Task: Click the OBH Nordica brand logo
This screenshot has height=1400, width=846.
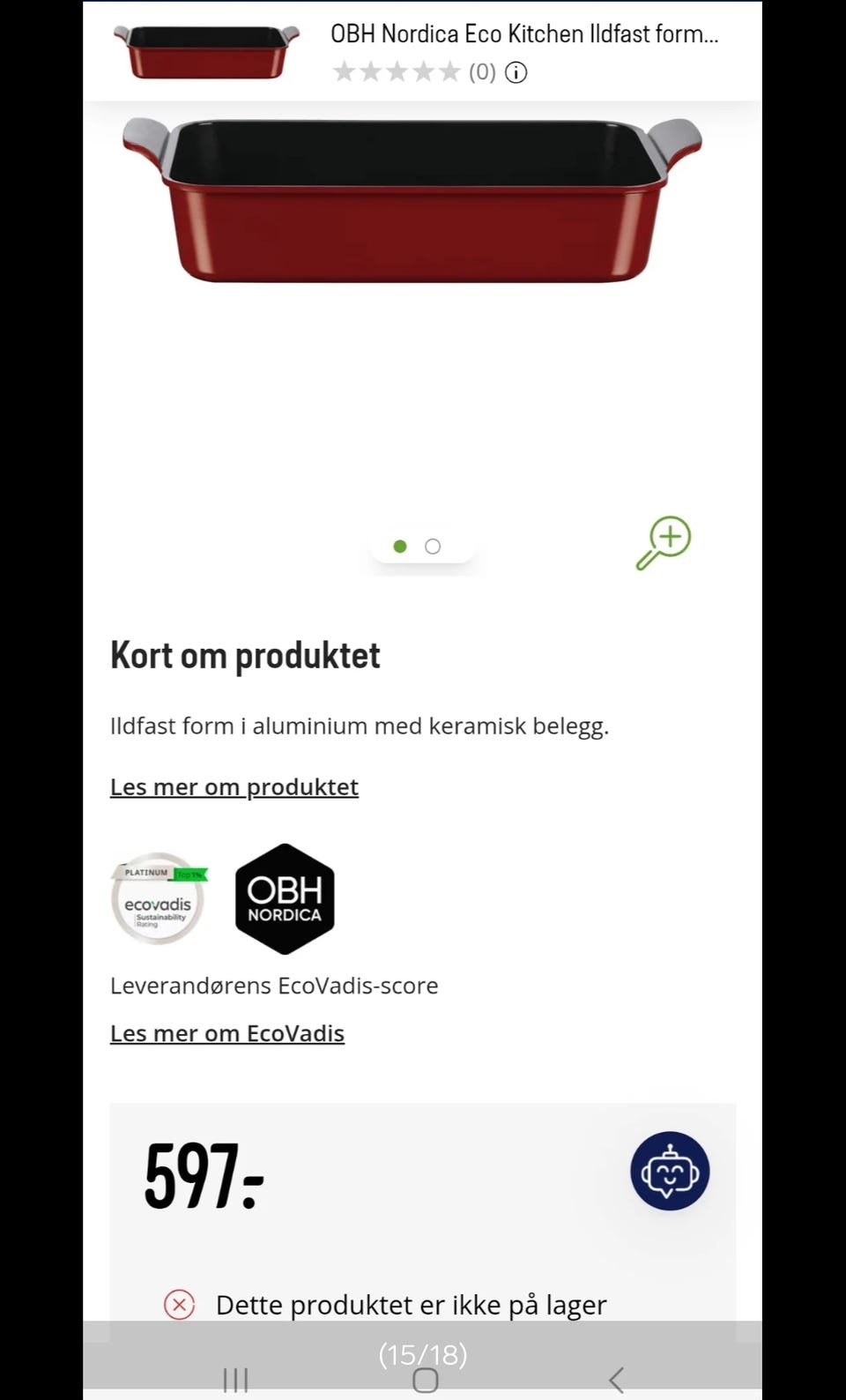Action: click(x=284, y=898)
